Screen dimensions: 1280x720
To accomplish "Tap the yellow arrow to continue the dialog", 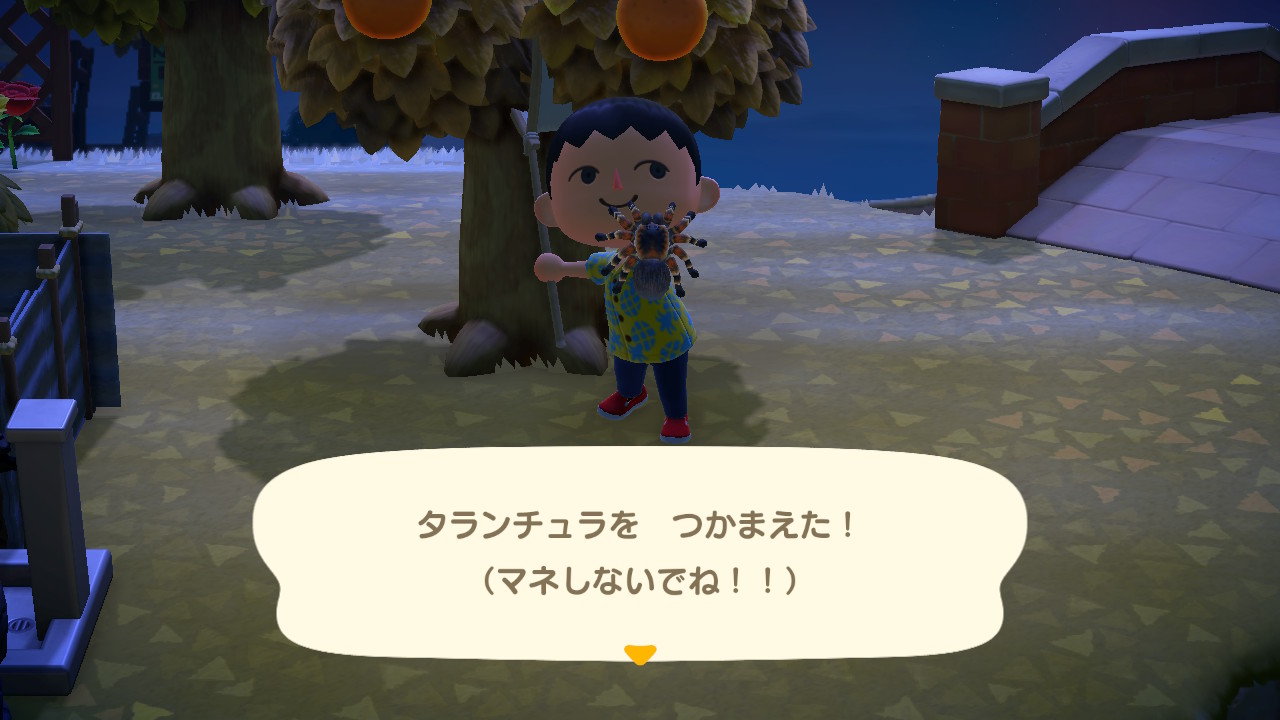I will (640, 654).
